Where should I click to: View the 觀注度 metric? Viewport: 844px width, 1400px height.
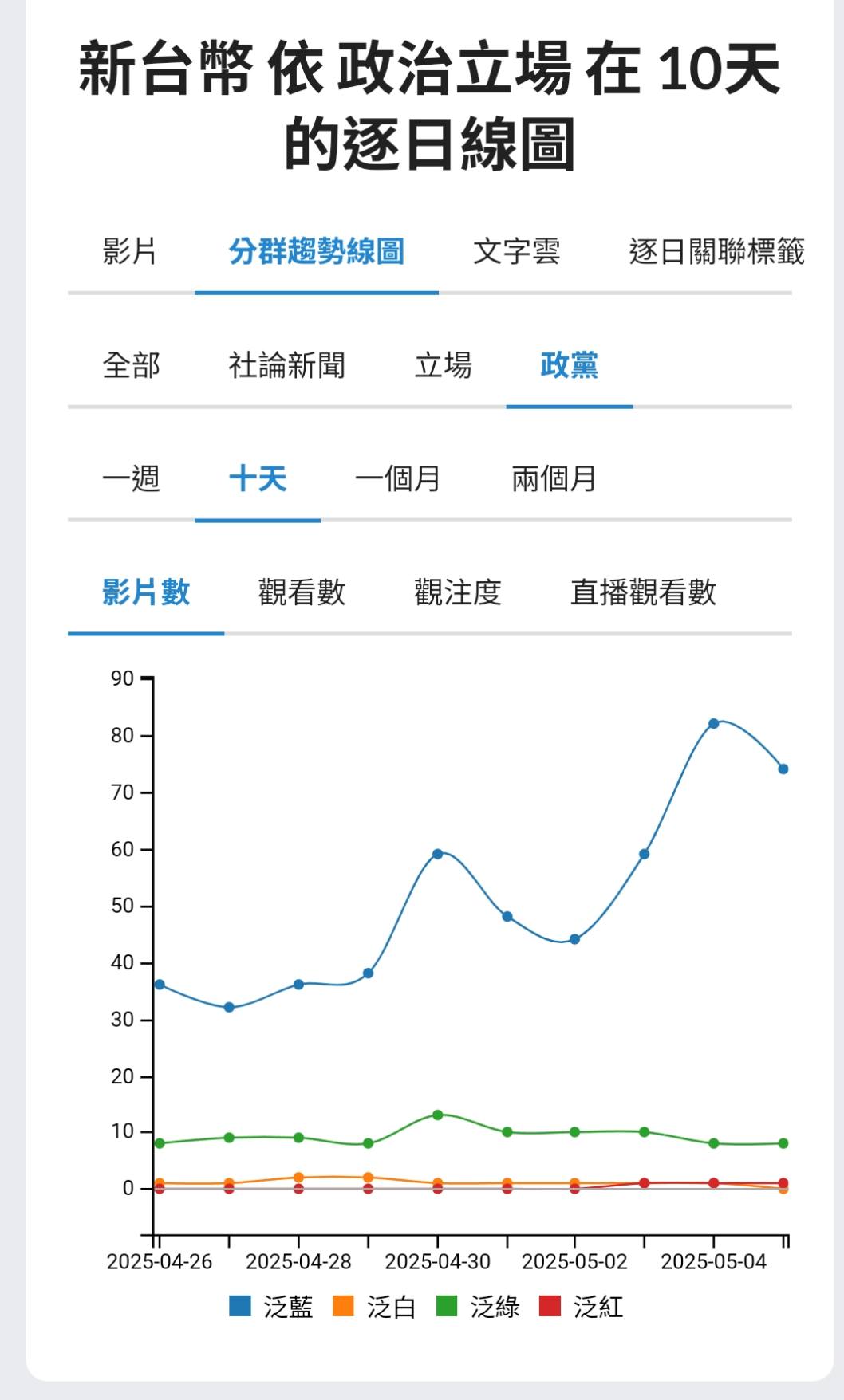[457, 592]
